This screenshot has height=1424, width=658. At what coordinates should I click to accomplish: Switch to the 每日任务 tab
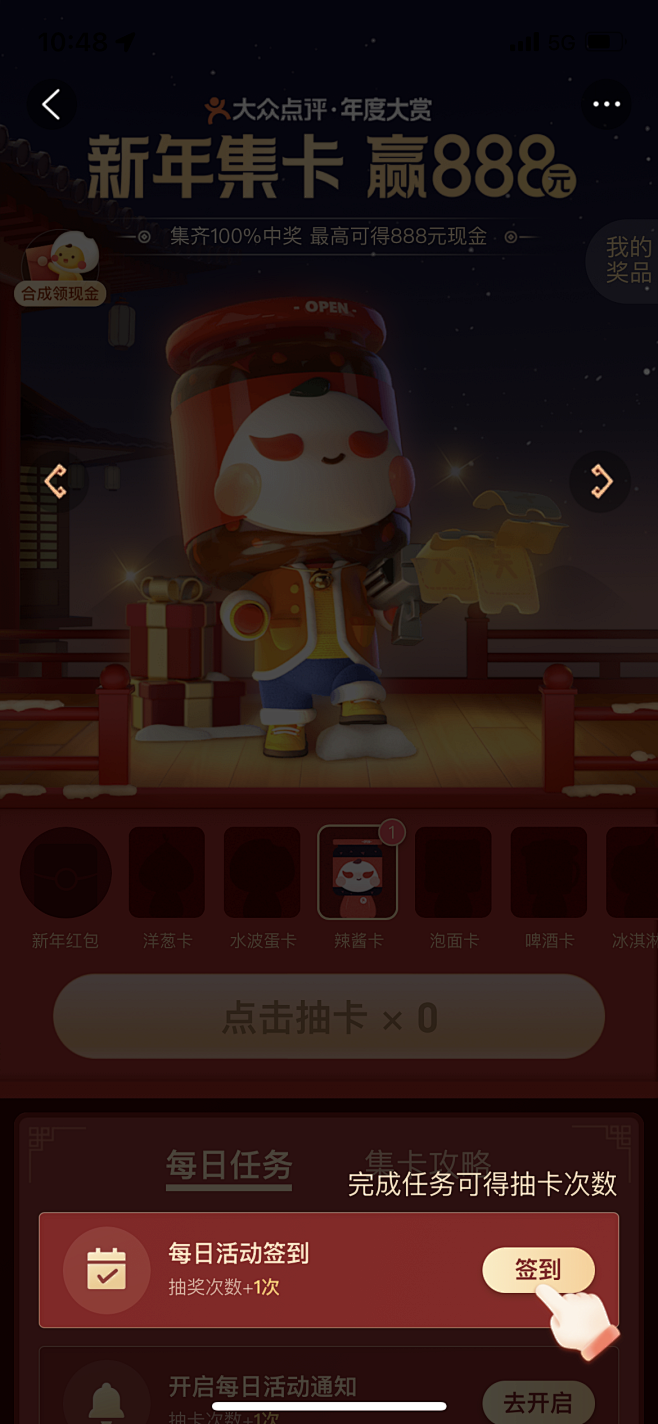point(229,1166)
